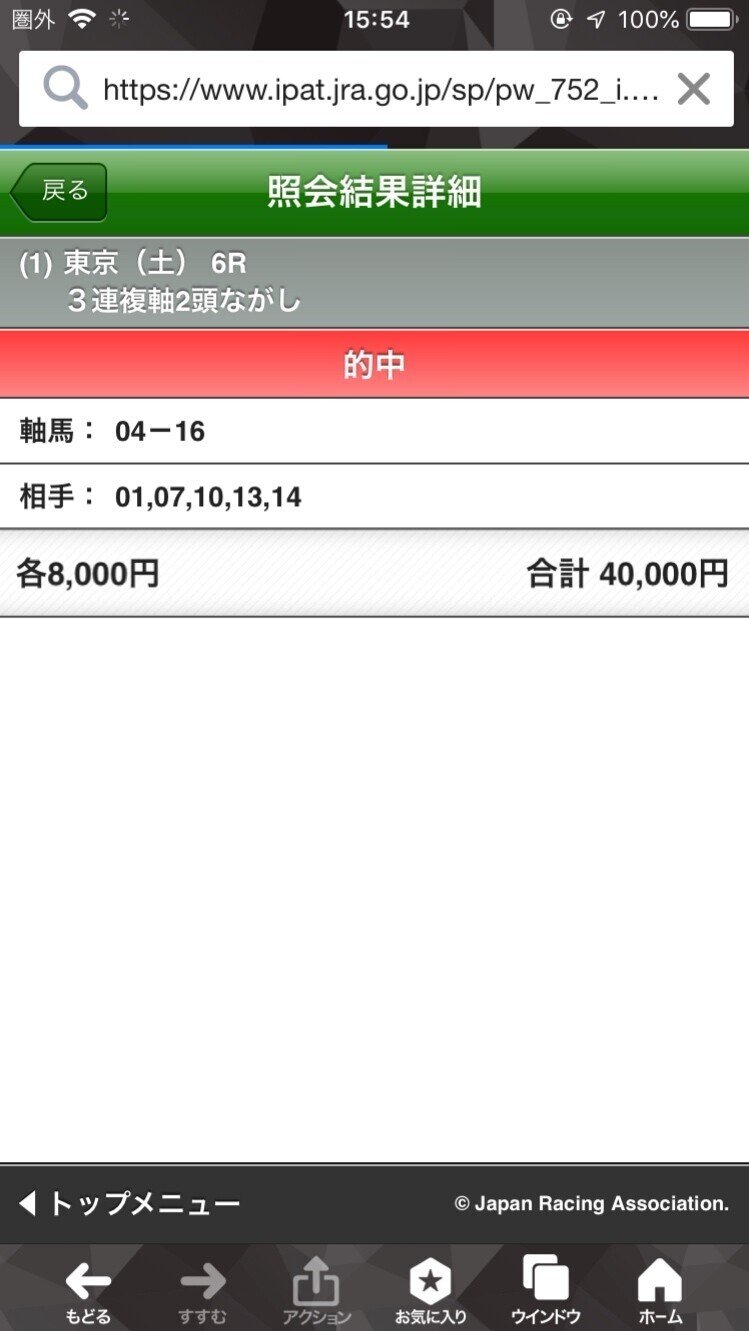Select the 軸馬 04－16 row
This screenshot has height=1331, width=749.
(x=374, y=432)
